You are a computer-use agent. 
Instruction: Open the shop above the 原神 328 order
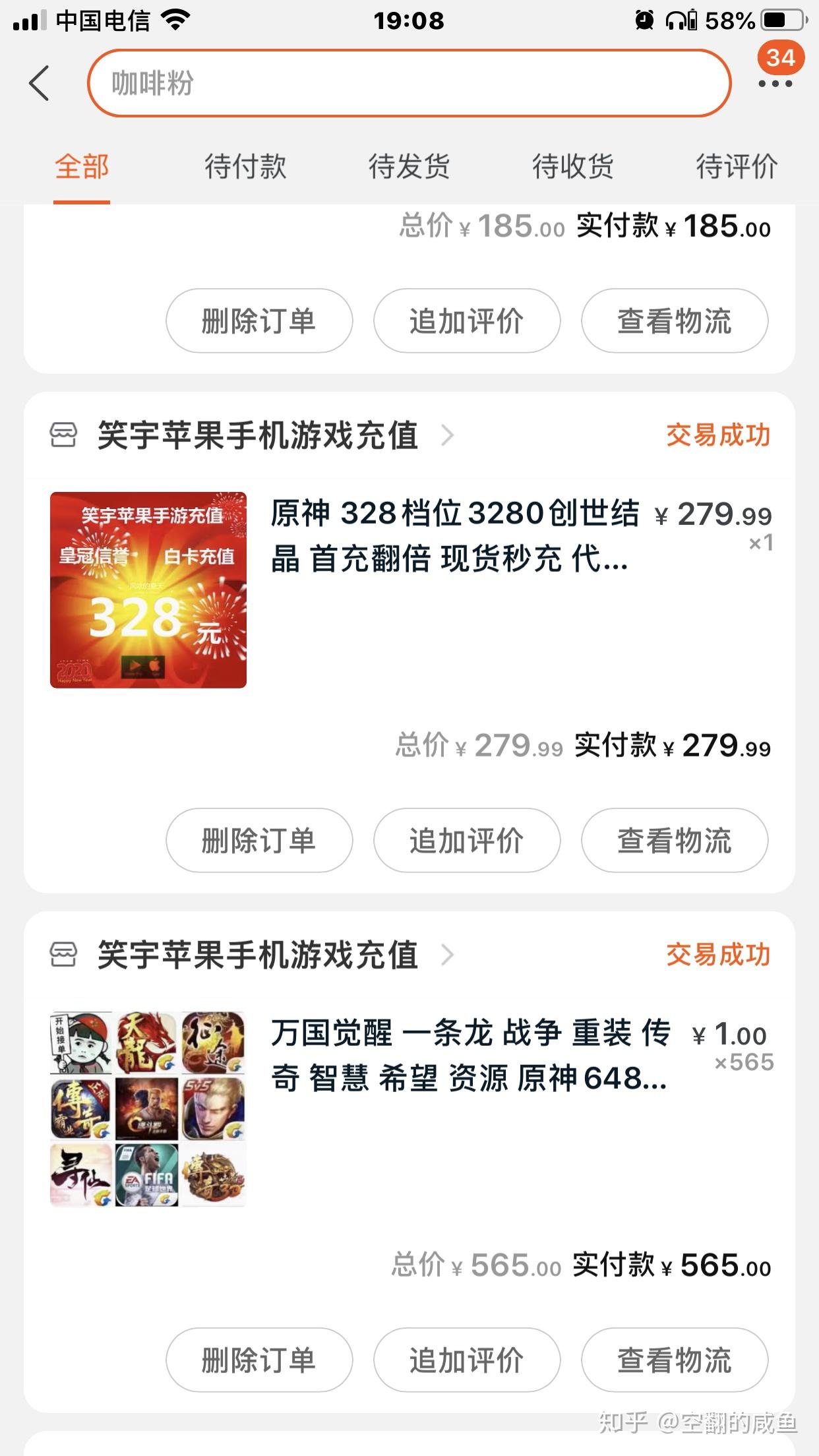257,435
